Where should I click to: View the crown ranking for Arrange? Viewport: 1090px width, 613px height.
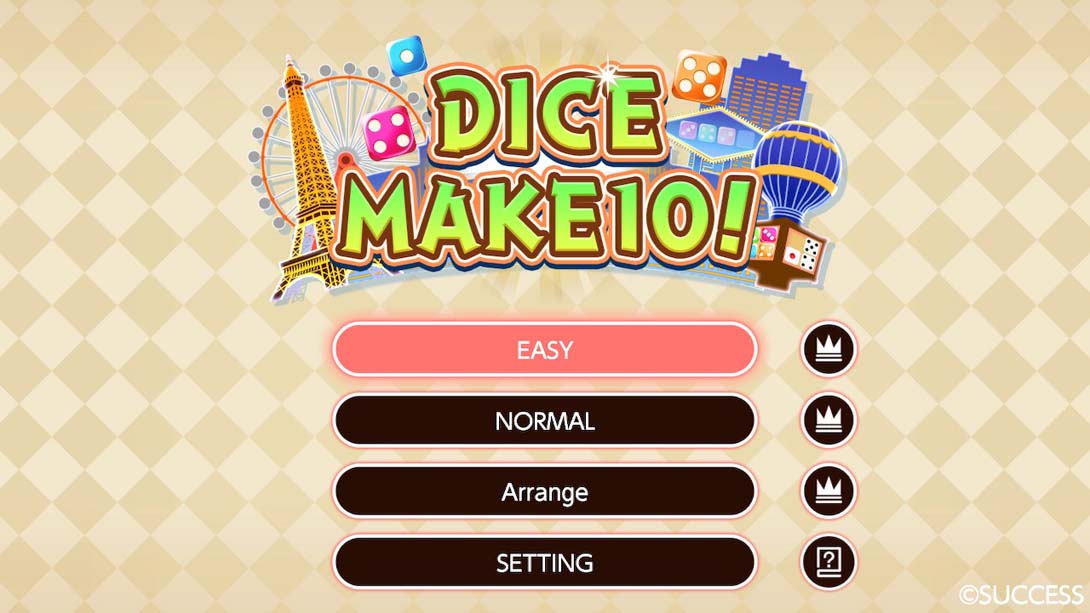click(828, 492)
